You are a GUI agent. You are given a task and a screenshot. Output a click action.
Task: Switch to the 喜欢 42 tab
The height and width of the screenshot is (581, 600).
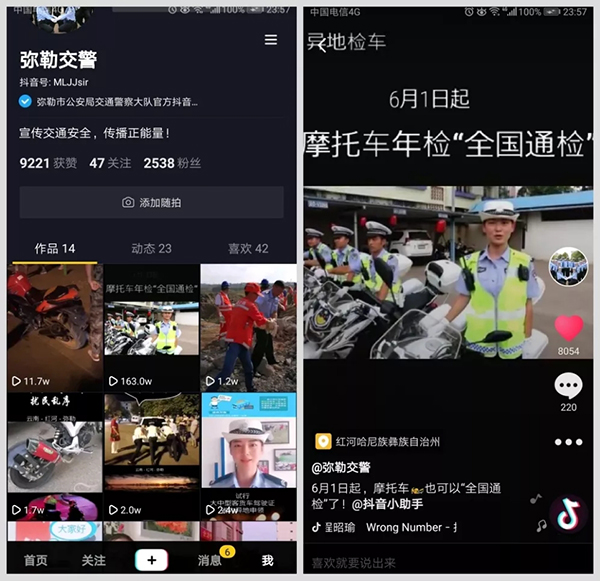coord(248,248)
